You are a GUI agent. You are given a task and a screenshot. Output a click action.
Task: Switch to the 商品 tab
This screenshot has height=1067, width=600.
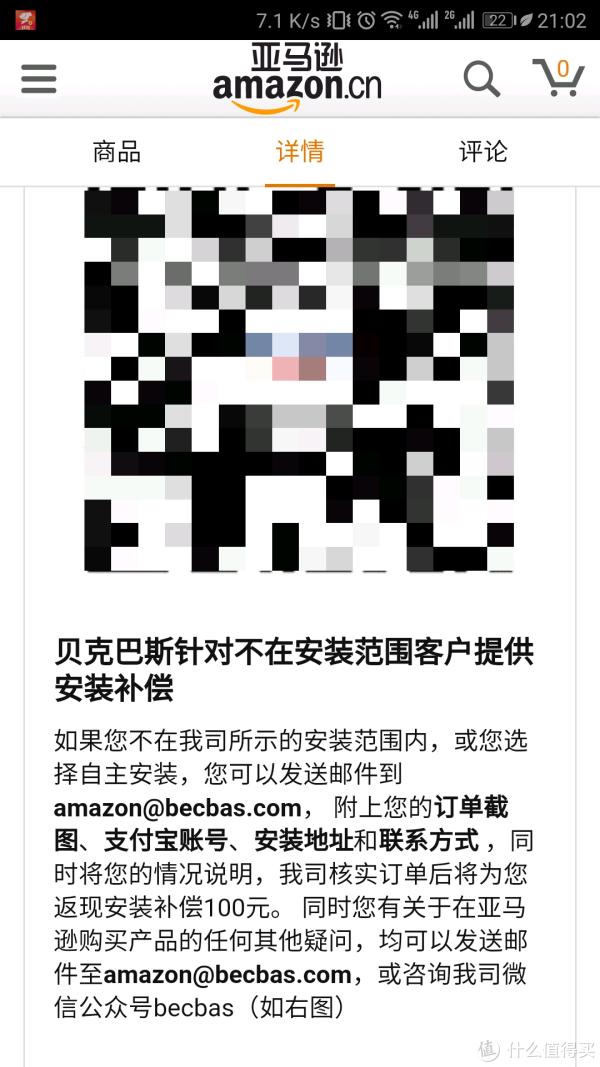pyautogui.click(x=117, y=152)
